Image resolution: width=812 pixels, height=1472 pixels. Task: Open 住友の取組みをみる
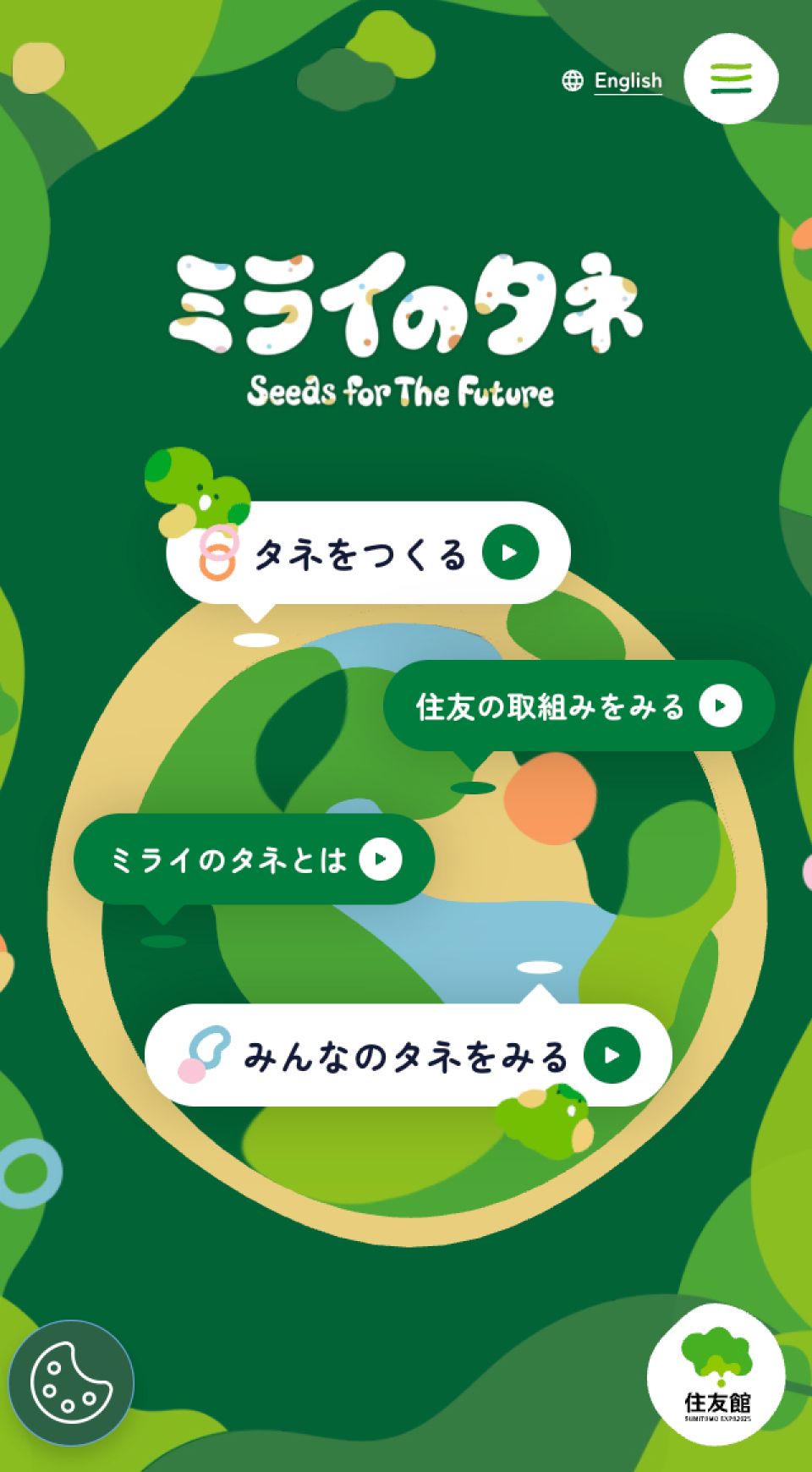pos(579,706)
